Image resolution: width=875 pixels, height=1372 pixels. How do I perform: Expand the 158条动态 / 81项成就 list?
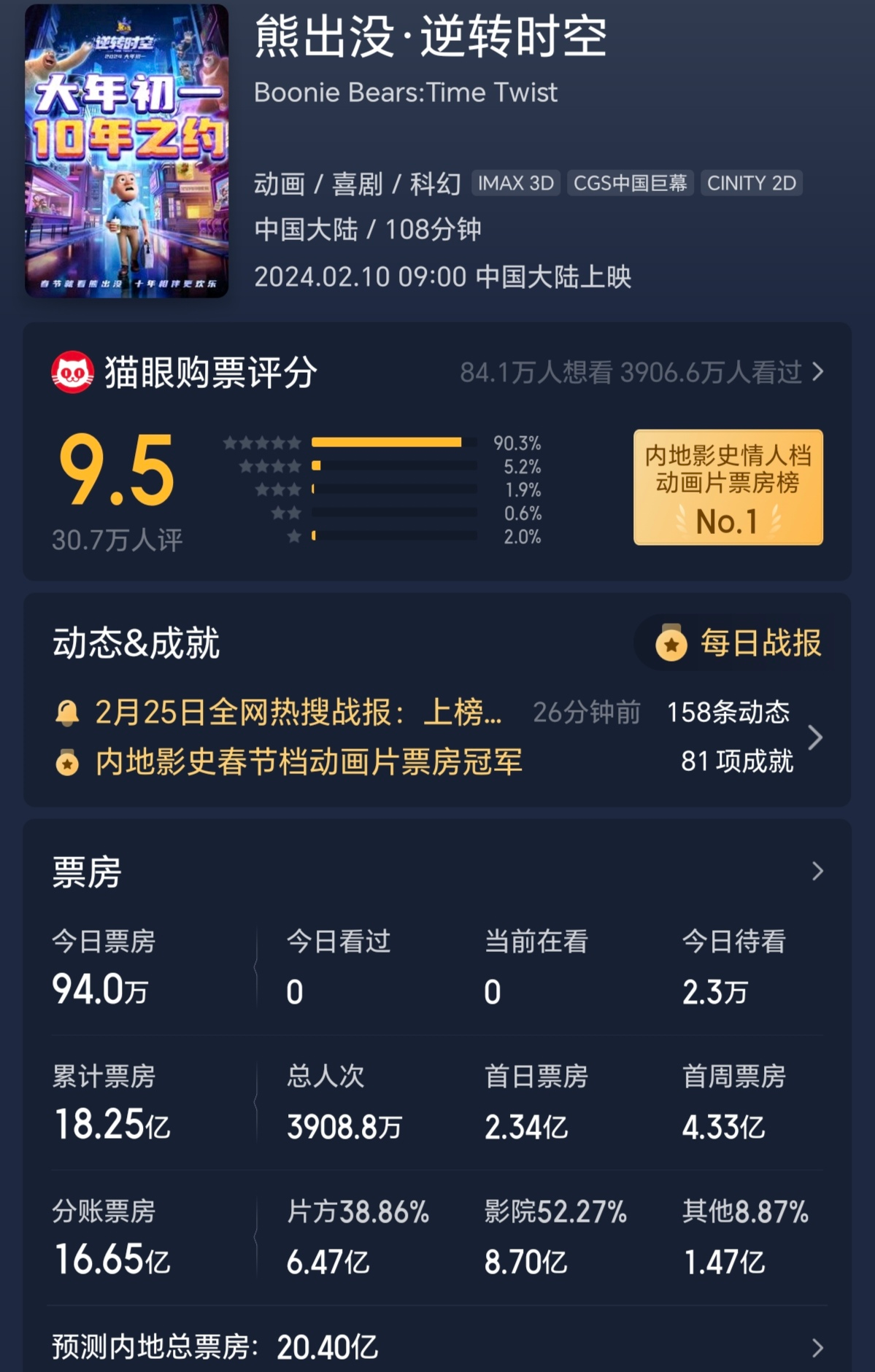tap(815, 738)
